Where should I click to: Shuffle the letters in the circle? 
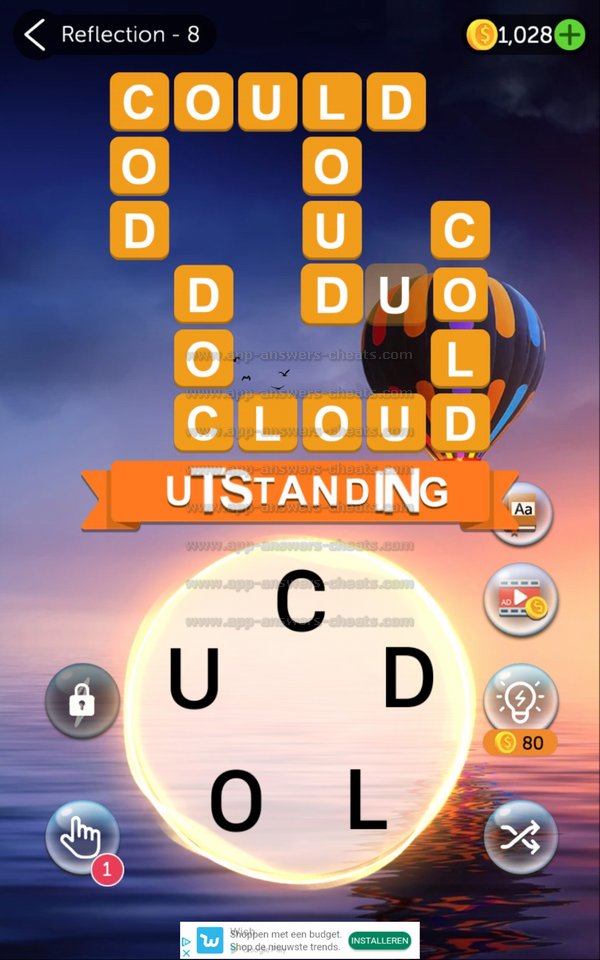click(520, 838)
